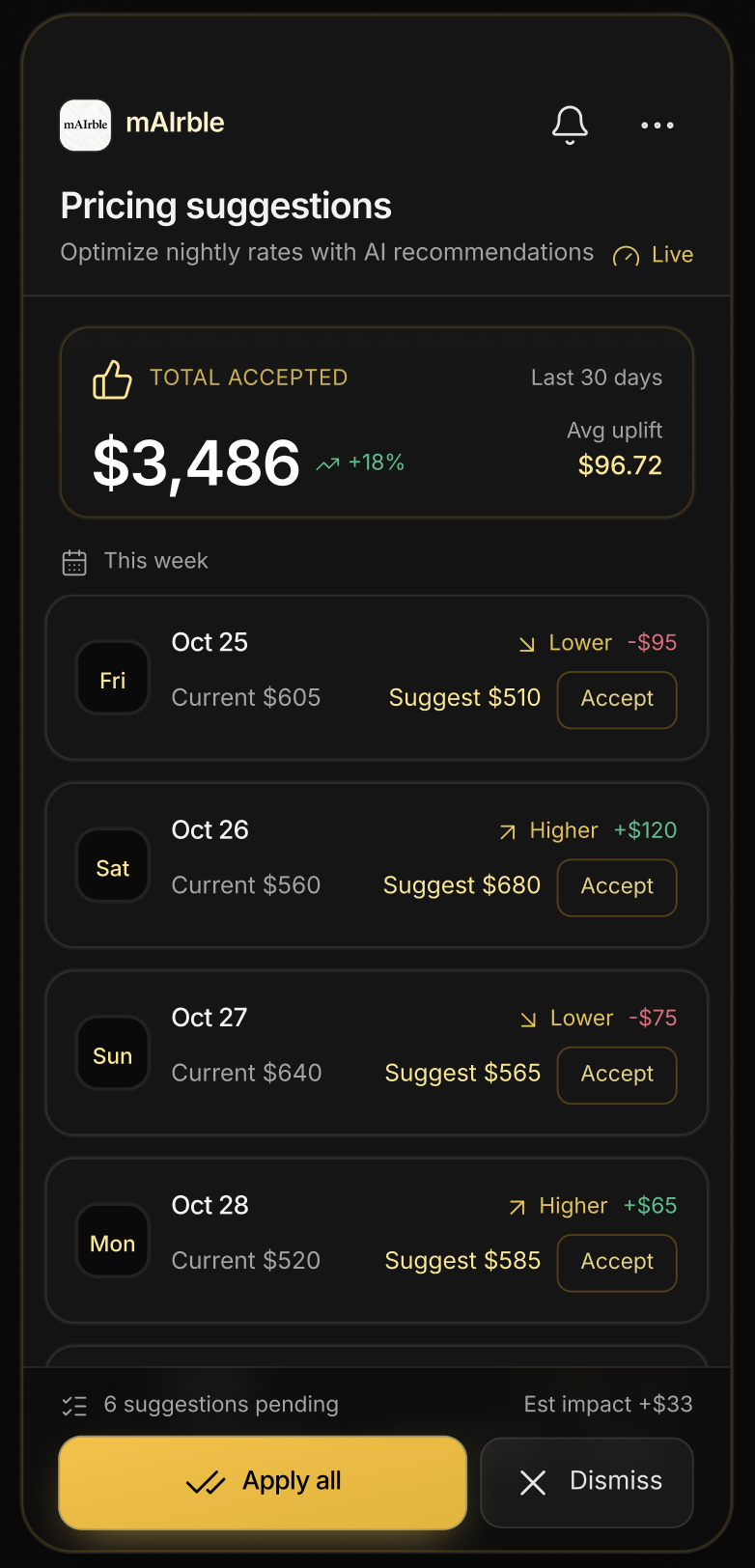The height and width of the screenshot is (1568, 755).
Task: Open the notifications bell
Action: coord(570,125)
